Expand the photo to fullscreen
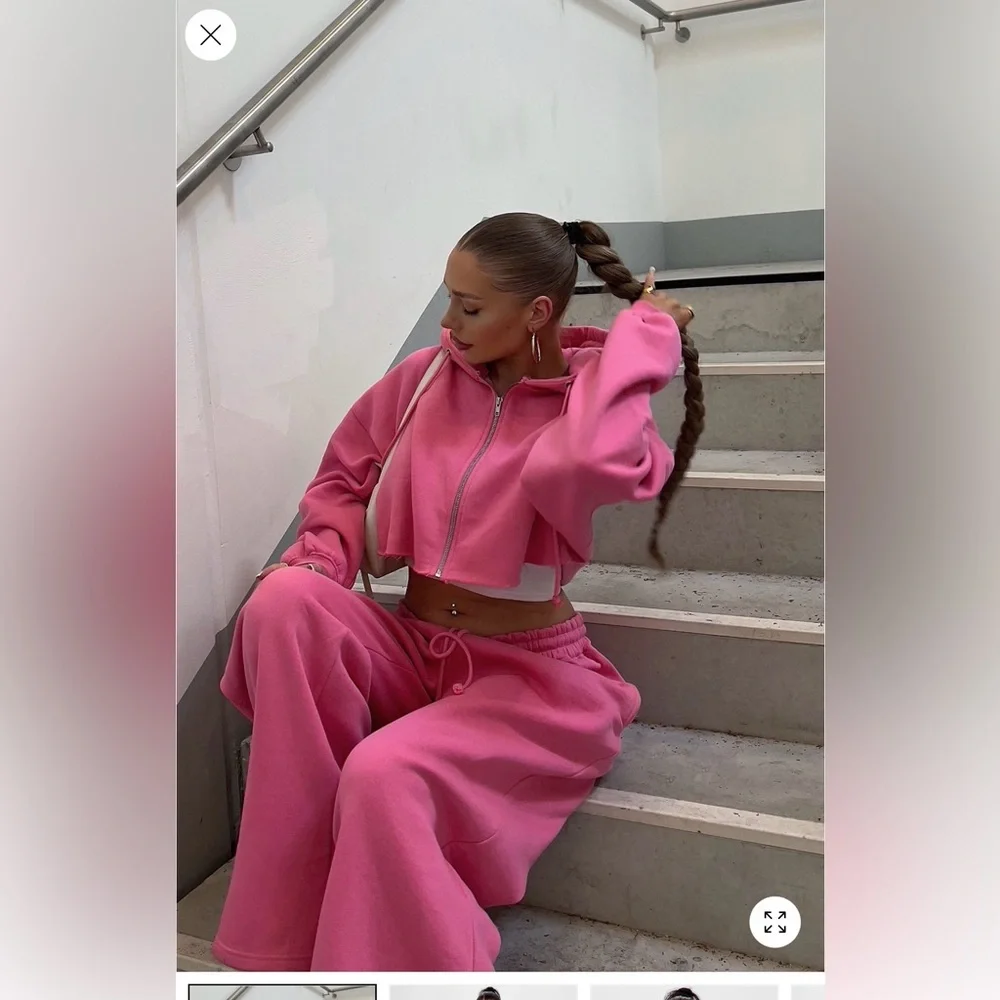 coord(775,922)
